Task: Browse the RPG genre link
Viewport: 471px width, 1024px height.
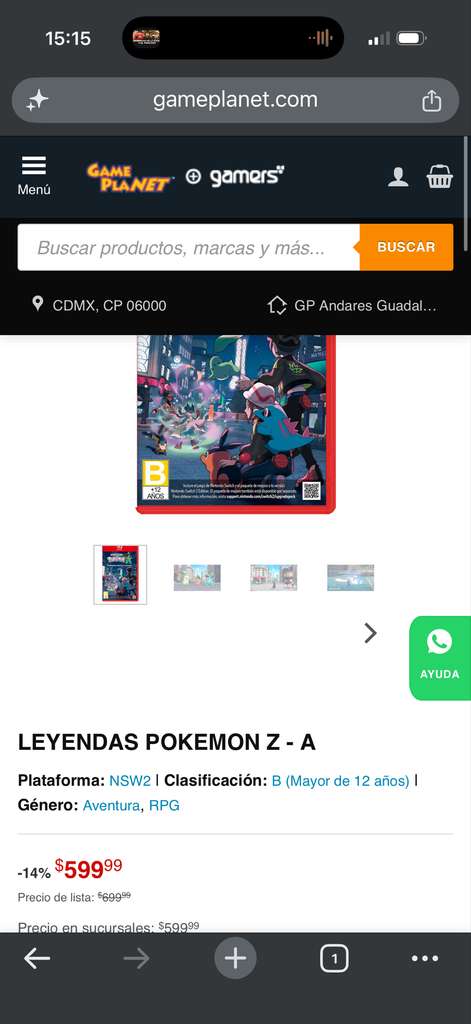Action: pos(164,806)
